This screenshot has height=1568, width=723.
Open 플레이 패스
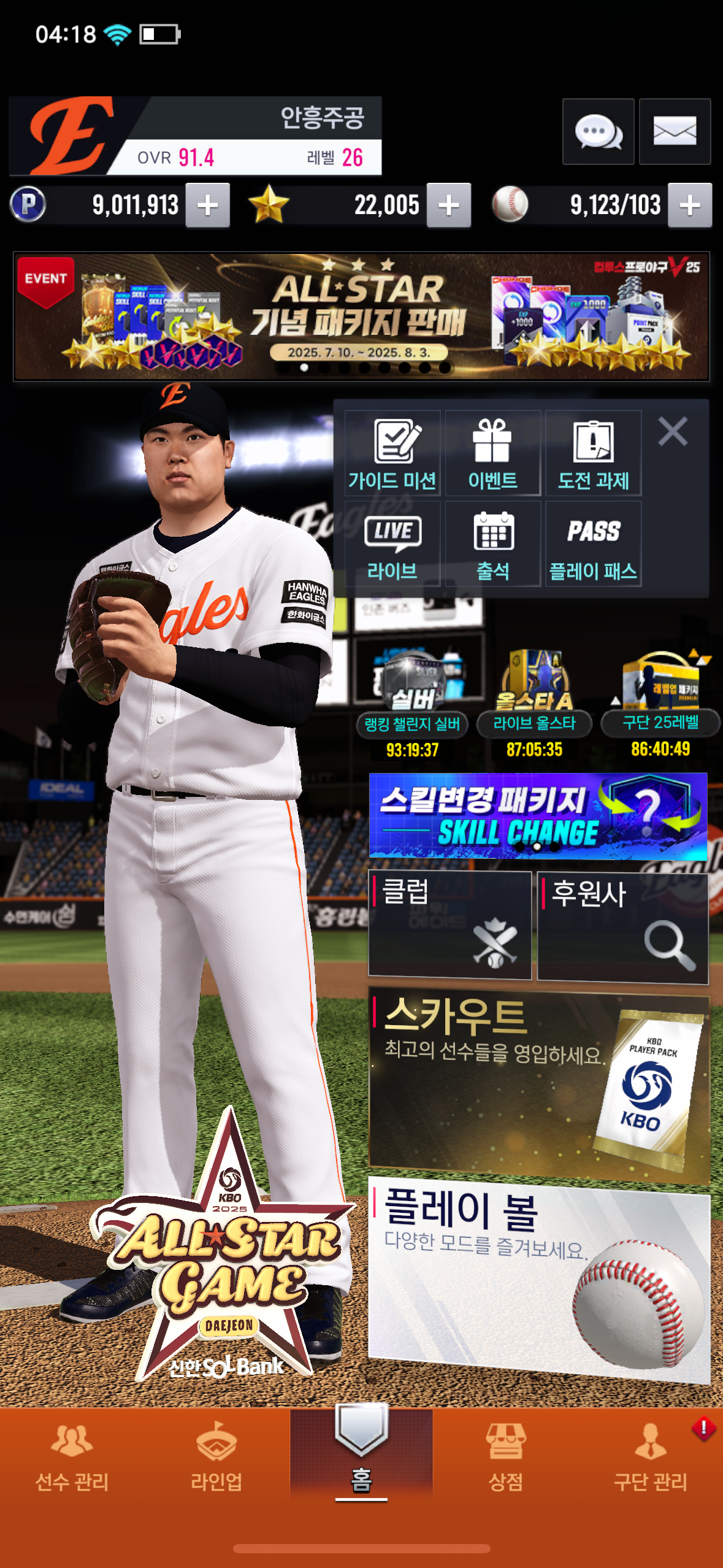pos(593,544)
